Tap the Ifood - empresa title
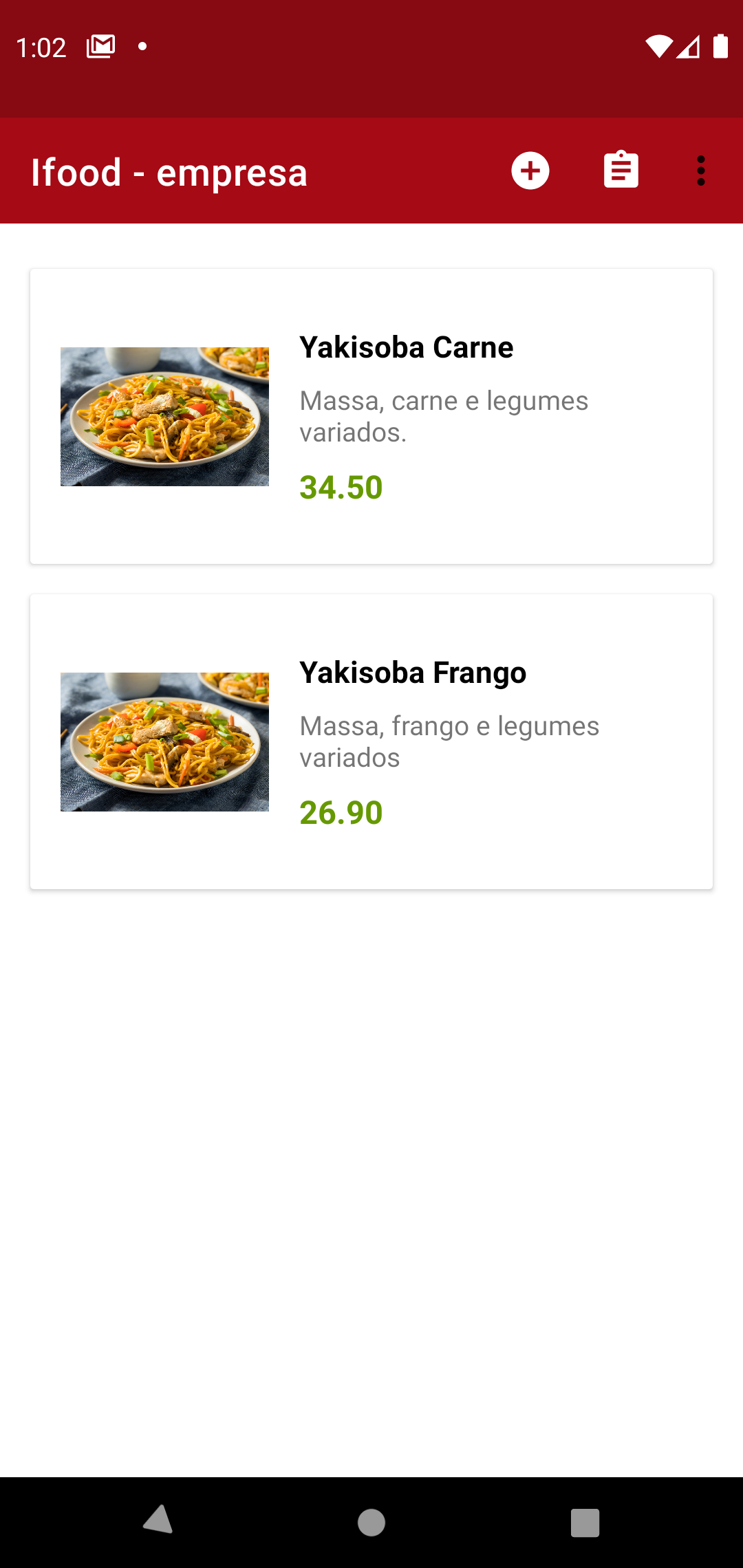 coord(169,173)
